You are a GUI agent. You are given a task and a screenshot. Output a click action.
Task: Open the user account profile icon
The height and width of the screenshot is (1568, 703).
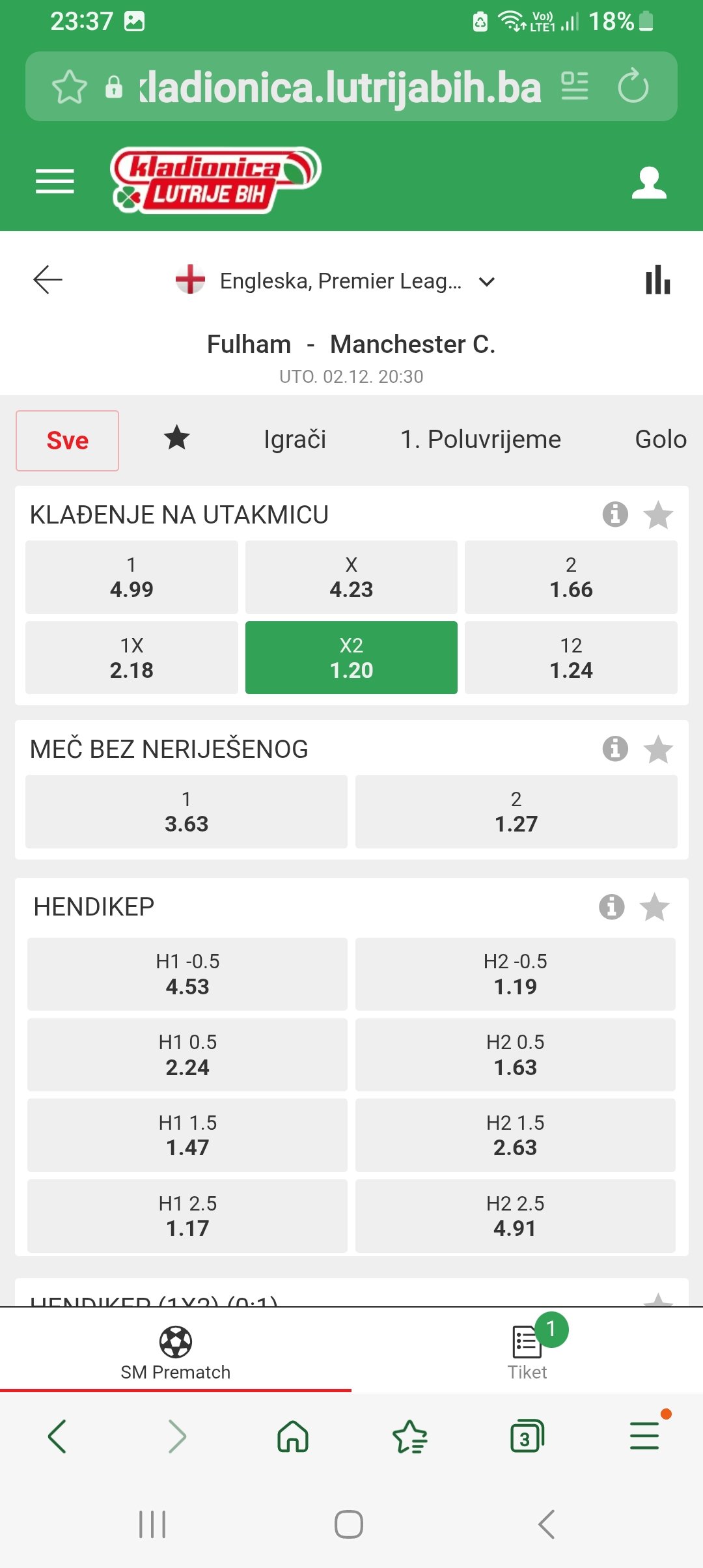(649, 182)
